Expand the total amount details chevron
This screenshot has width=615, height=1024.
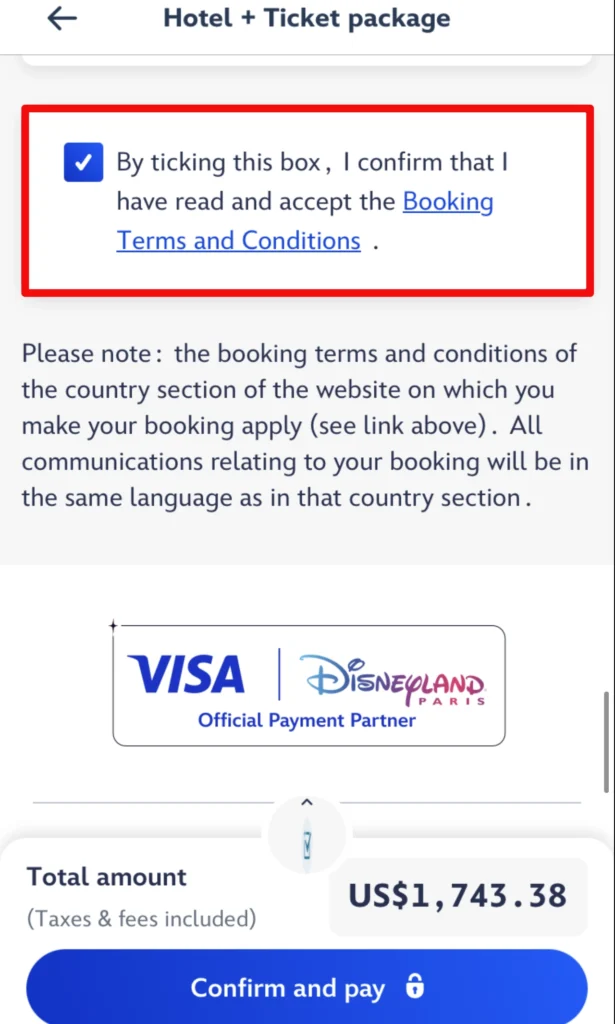click(x=307, y=802)
